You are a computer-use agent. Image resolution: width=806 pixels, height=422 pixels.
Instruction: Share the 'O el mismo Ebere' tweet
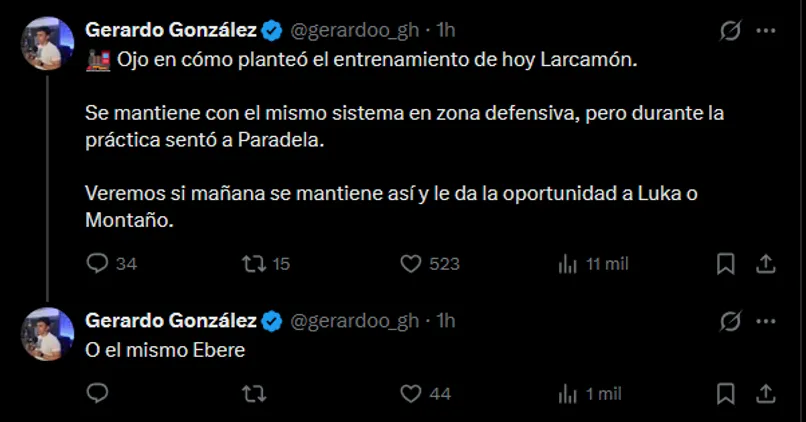point(765,394)
